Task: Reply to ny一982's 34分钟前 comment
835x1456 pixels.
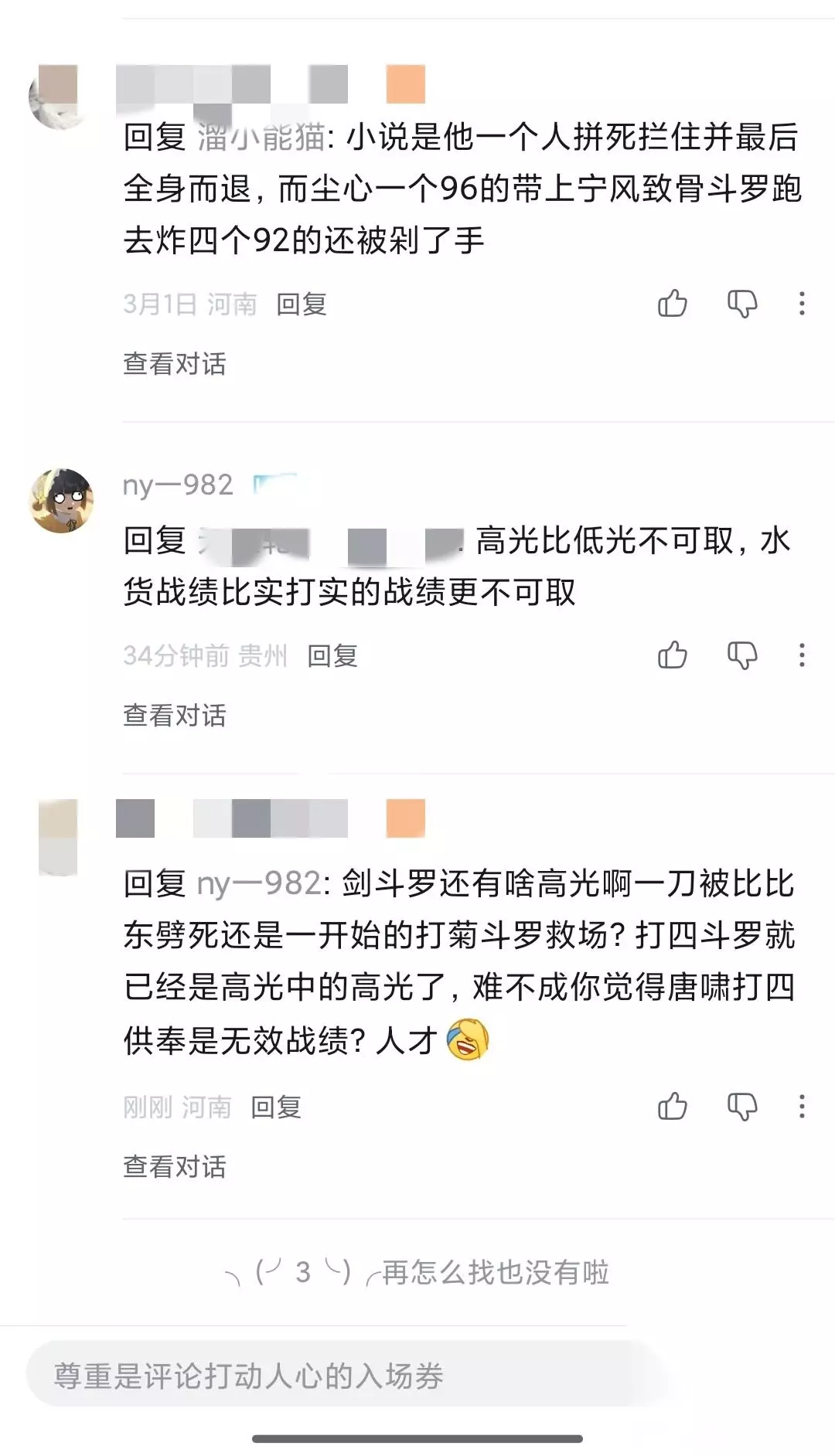Action: click(332, 656)
